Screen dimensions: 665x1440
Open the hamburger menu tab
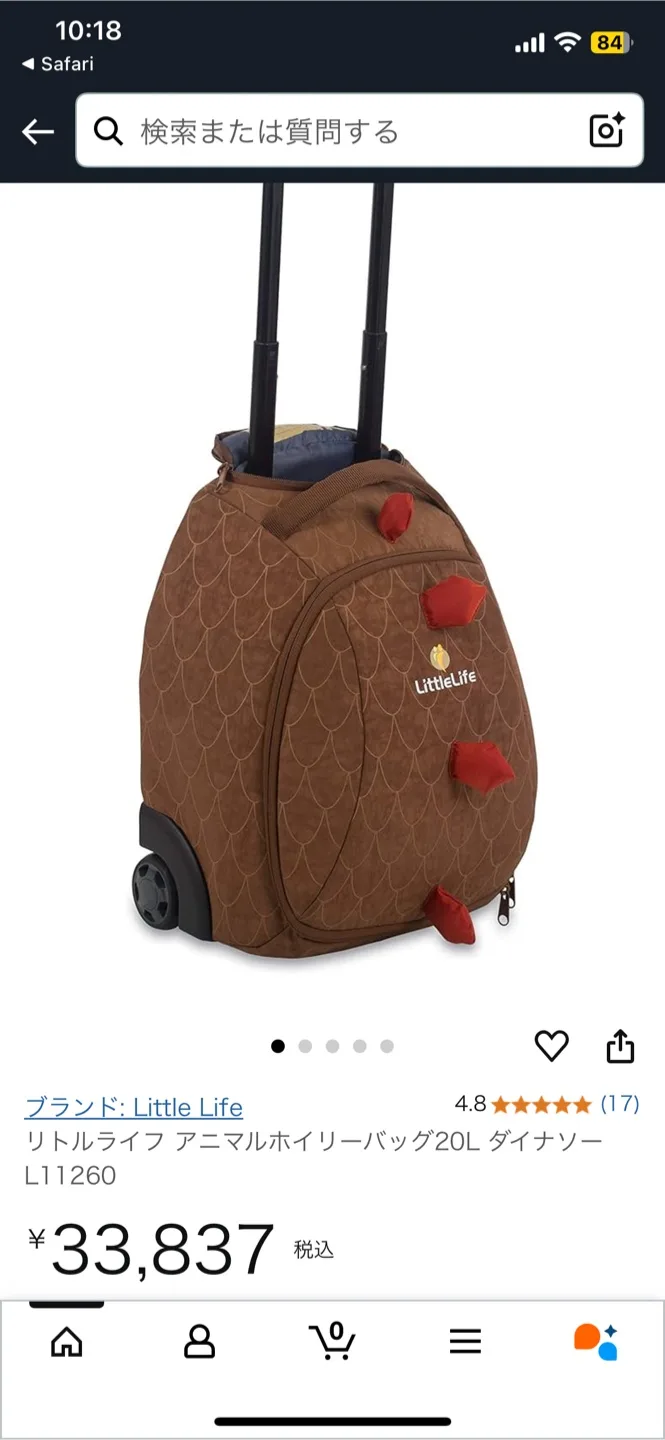(x=465, y=1341)
